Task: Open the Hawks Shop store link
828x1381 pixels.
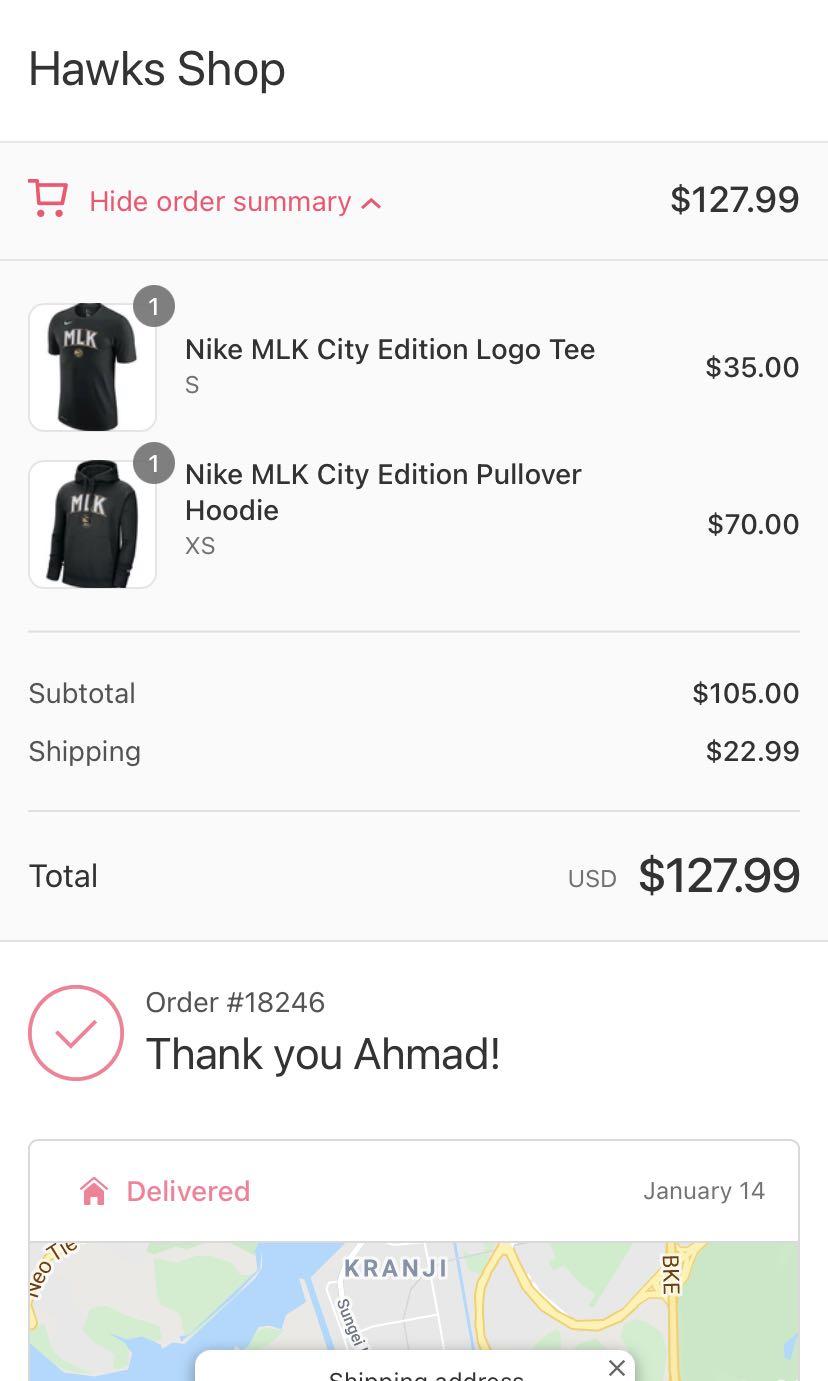Action: pos(157,70)
